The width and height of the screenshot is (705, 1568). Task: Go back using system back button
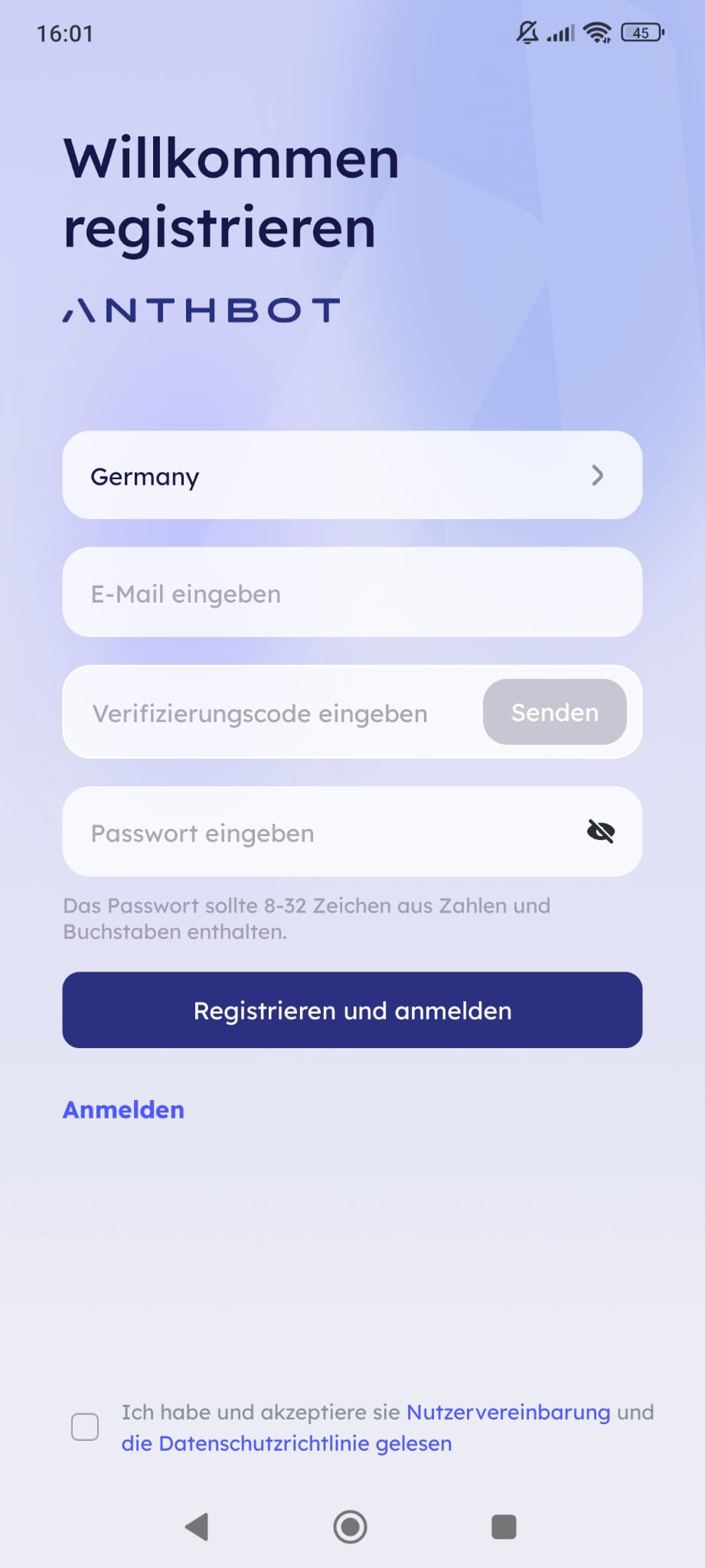197,1527
